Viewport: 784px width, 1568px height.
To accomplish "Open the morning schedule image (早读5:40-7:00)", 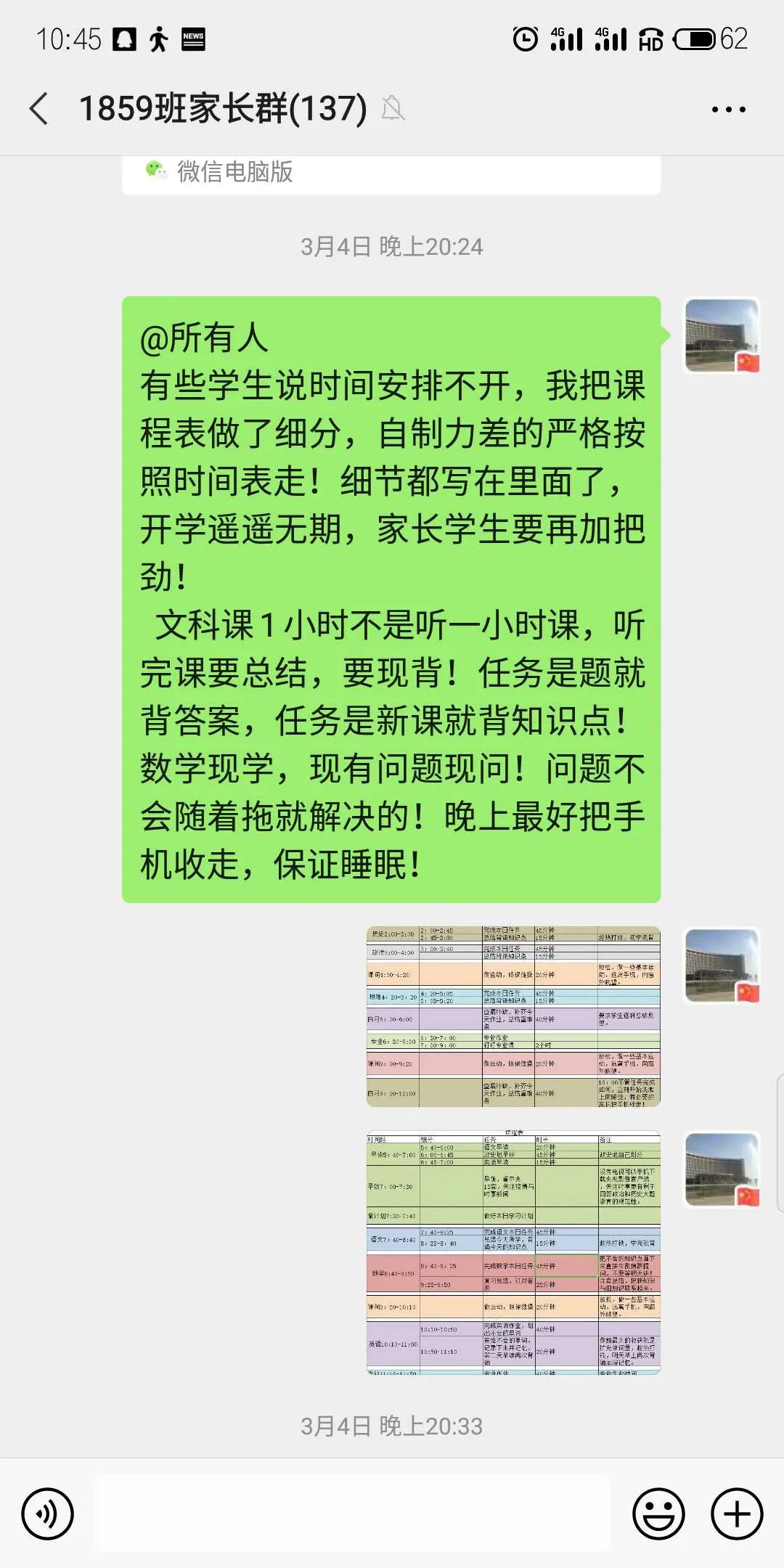I will click(x=513, y=1252).
